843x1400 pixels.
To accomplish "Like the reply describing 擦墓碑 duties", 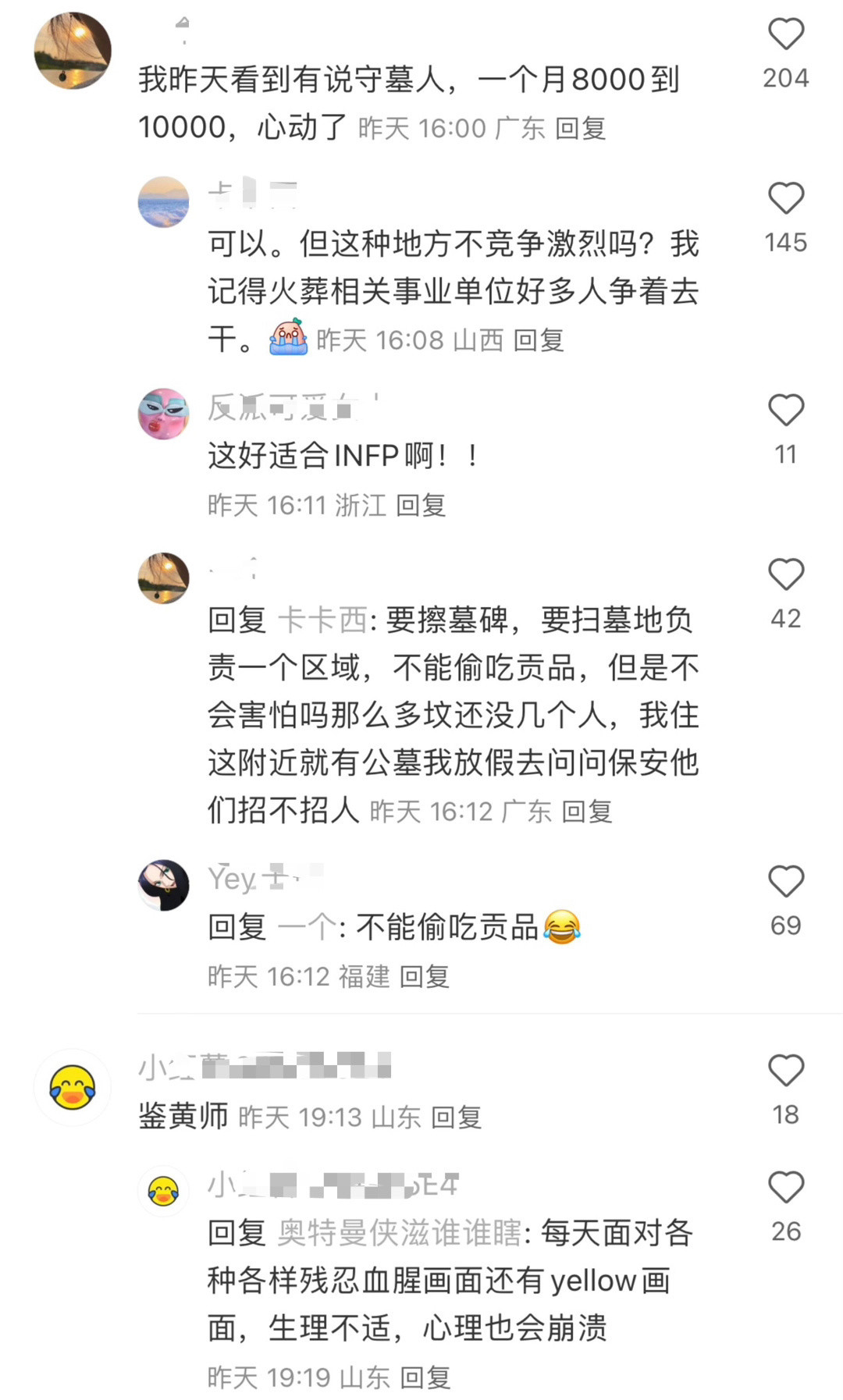I will 788,574.
